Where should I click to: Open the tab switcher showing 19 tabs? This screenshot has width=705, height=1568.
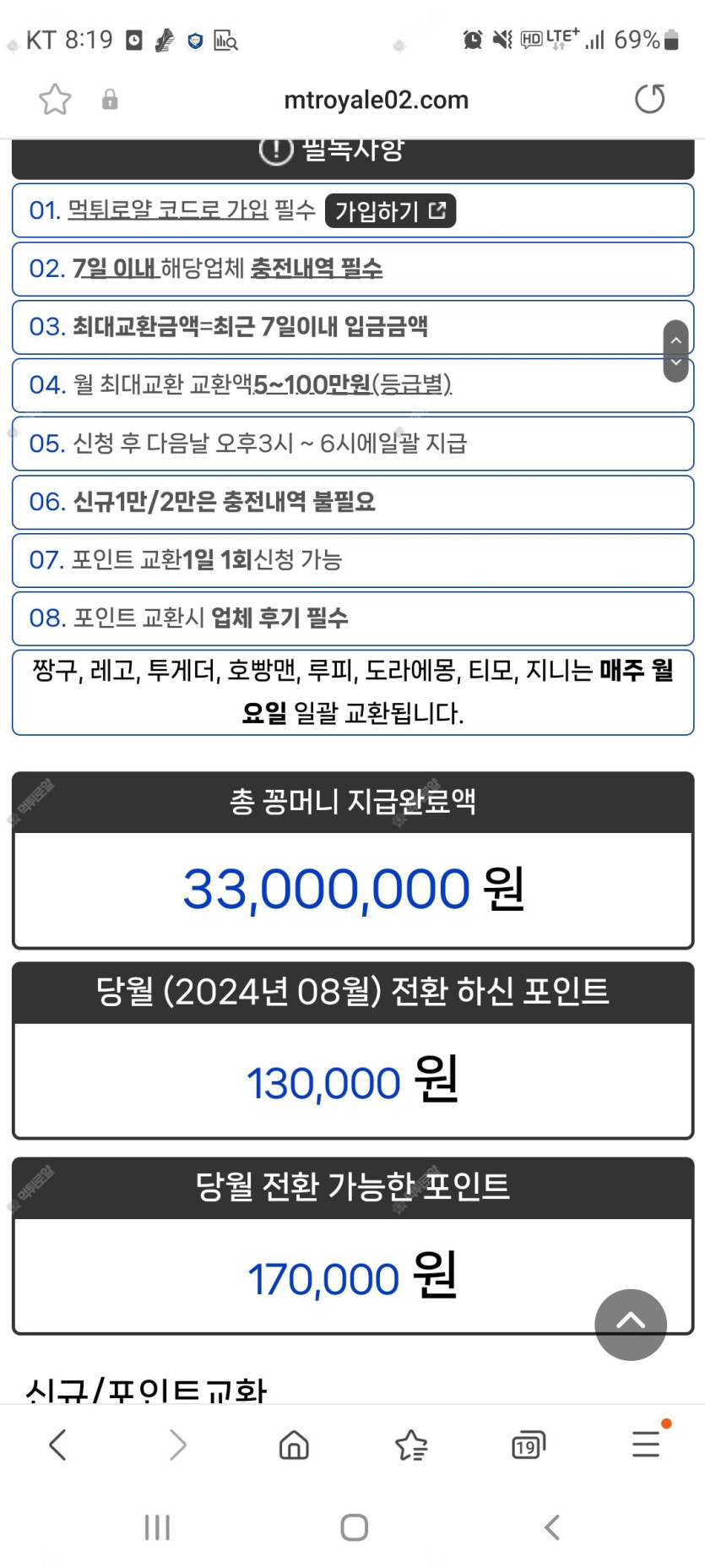[529, 1445]
